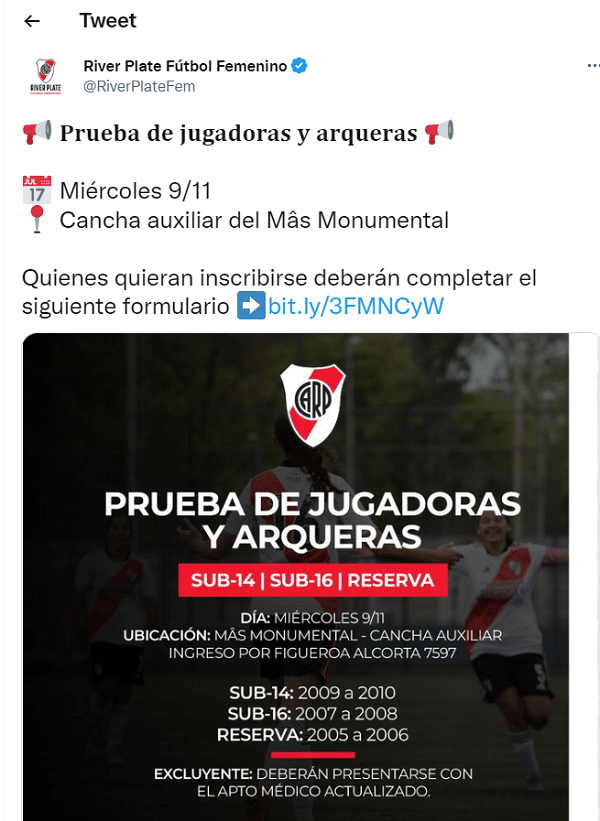Viewport: 600px width, 821px height.
Task: Open the bit.ly/3FMNCyW form link
Action: coord(355,306)
